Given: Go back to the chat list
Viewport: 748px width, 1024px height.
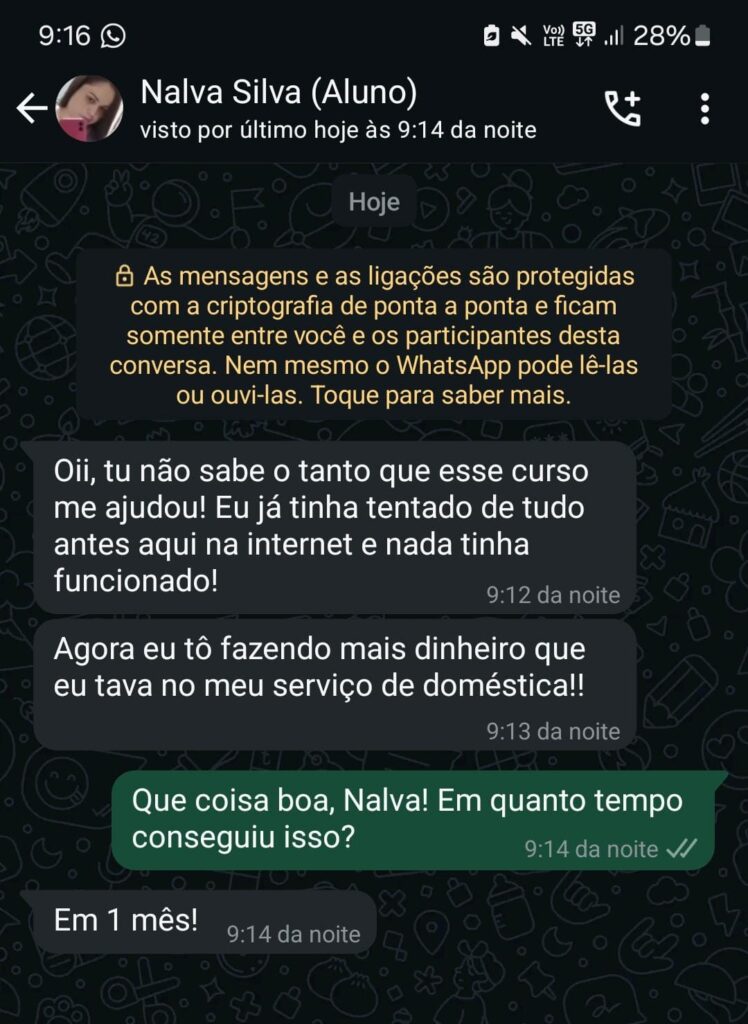Looking at the screenshot, I should coord(32,109).
